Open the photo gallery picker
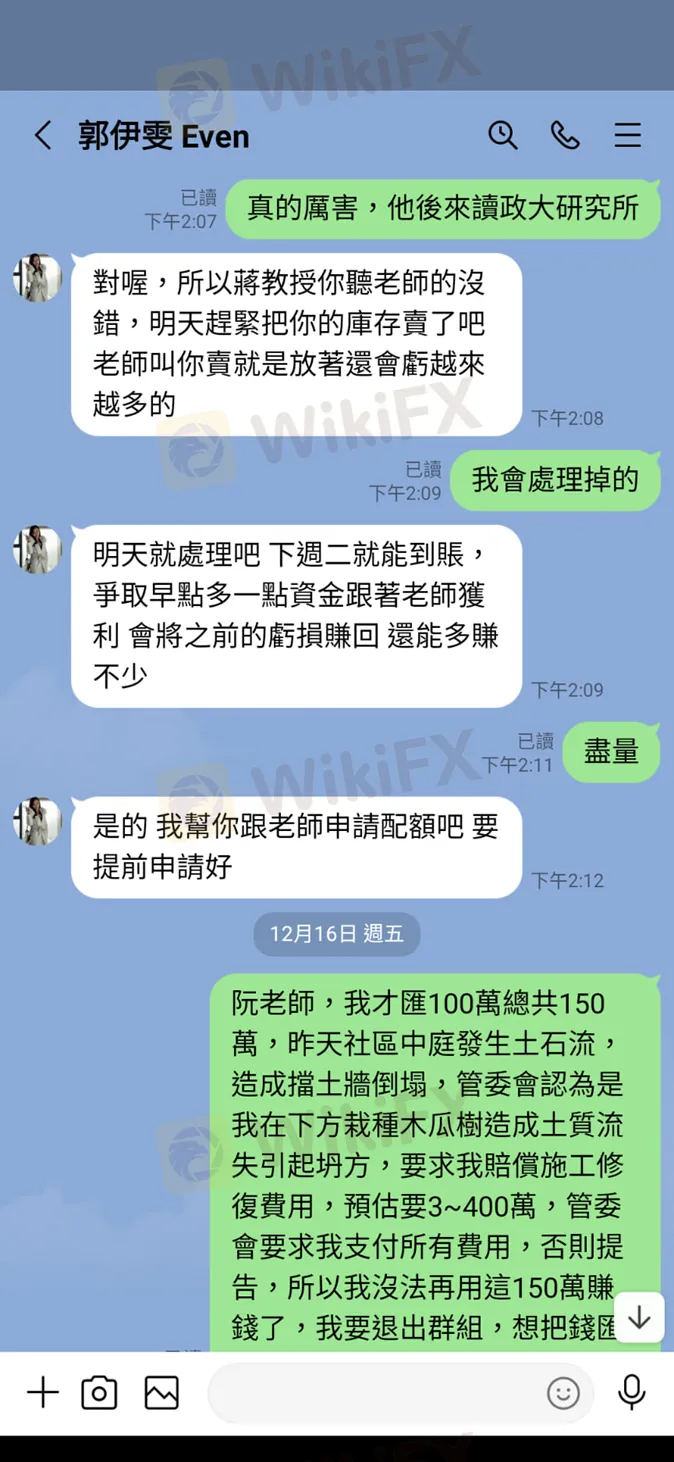The image size is (674, 1462). click(161, 1392)
